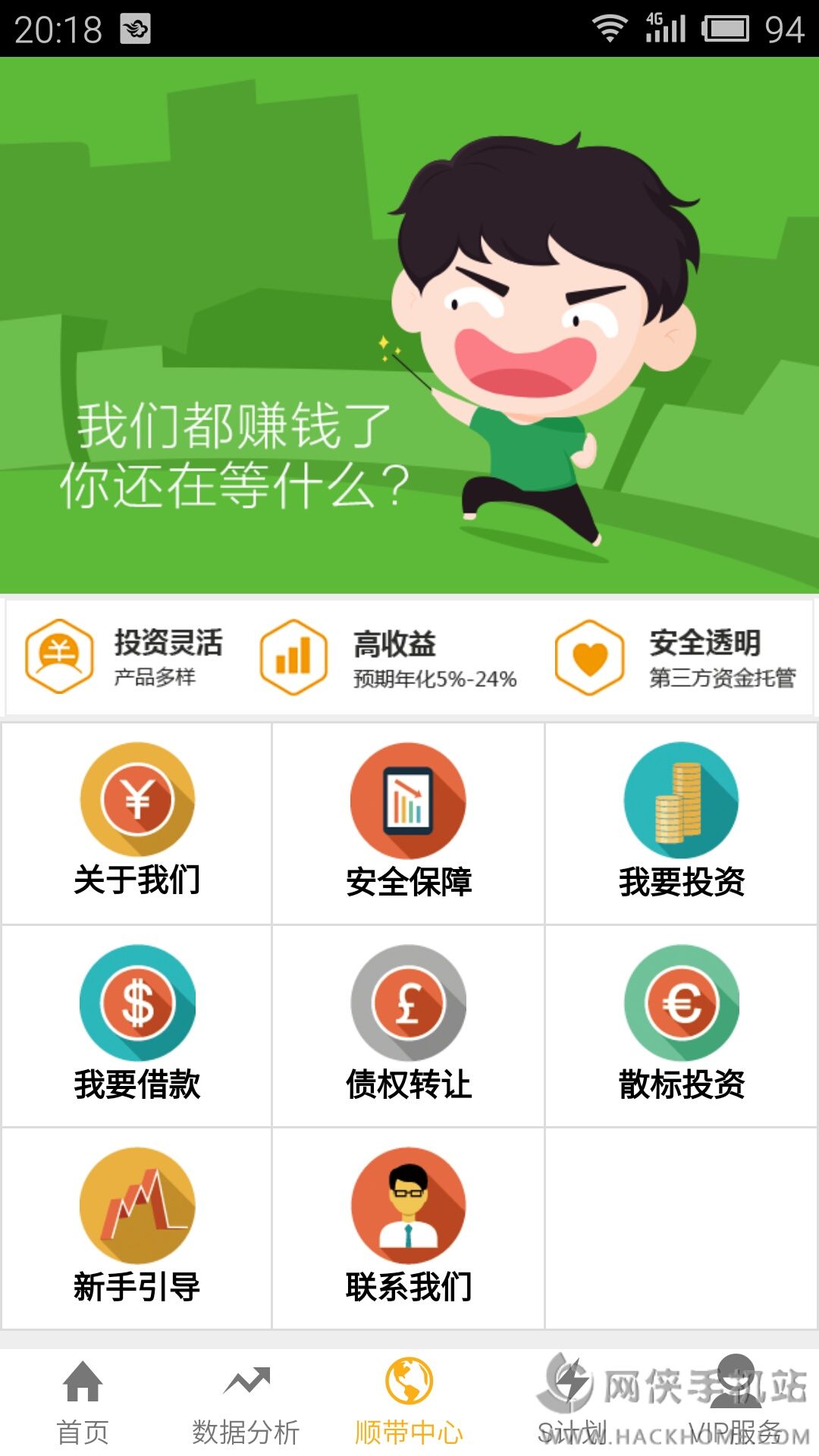Switch to the 首页 tab
Screen dimensions: 819x1456
pos(82,1402)
